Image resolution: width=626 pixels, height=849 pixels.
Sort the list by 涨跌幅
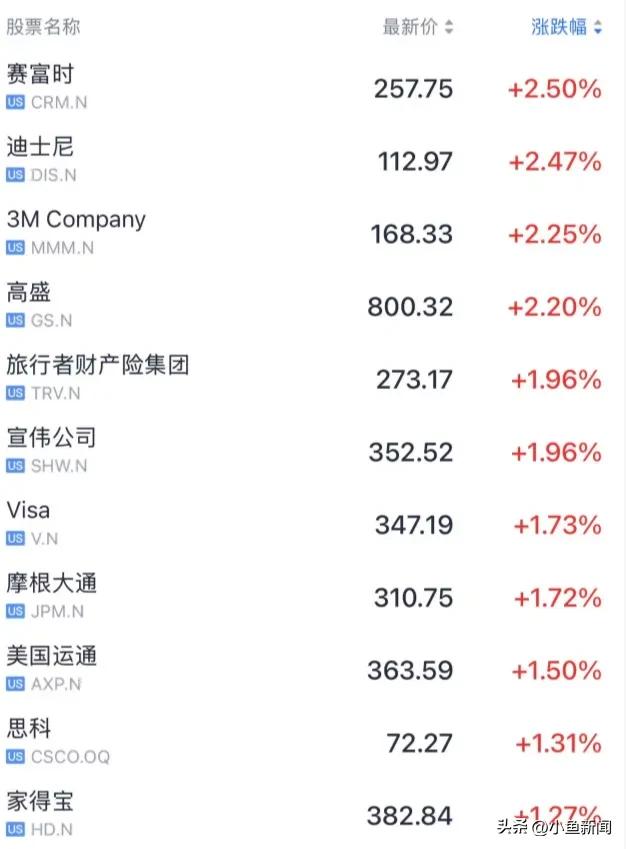click(x=566, y=28)
